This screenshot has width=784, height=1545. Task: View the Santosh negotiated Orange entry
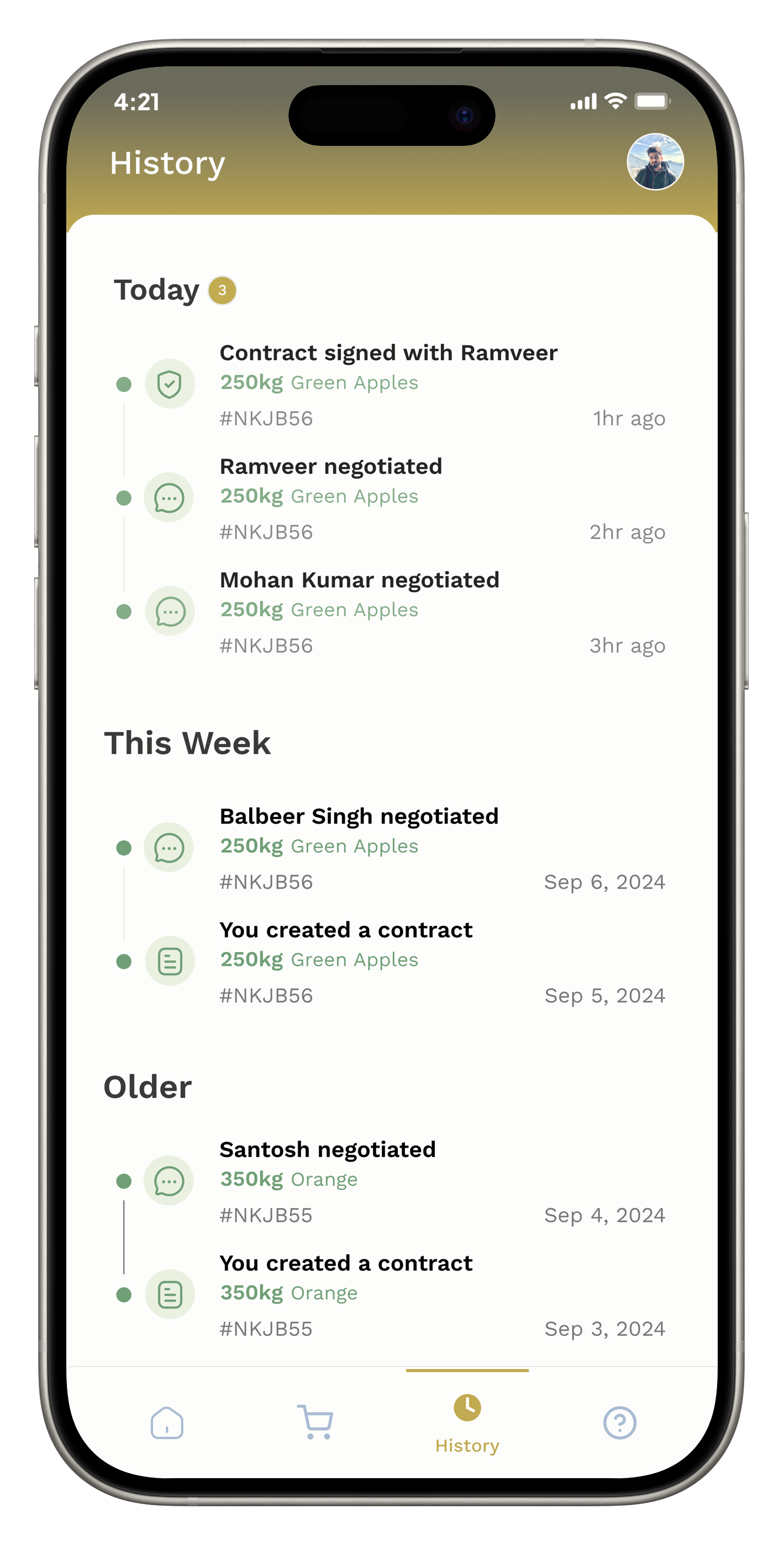click(327, 1150)
